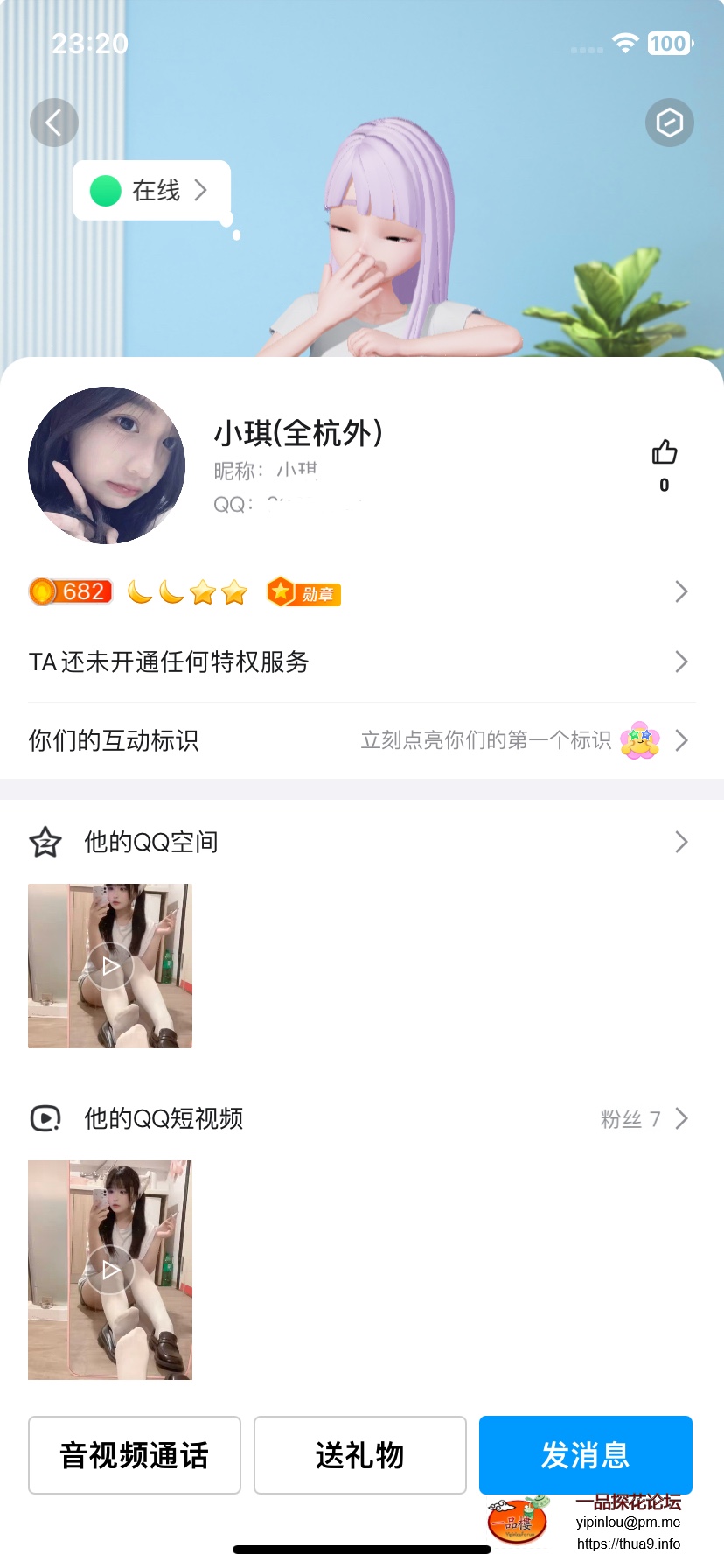Open 你们的互动标识 interaction badges row
The image size is (724, 1568).
pyautogui.click(x=359, y=741)
